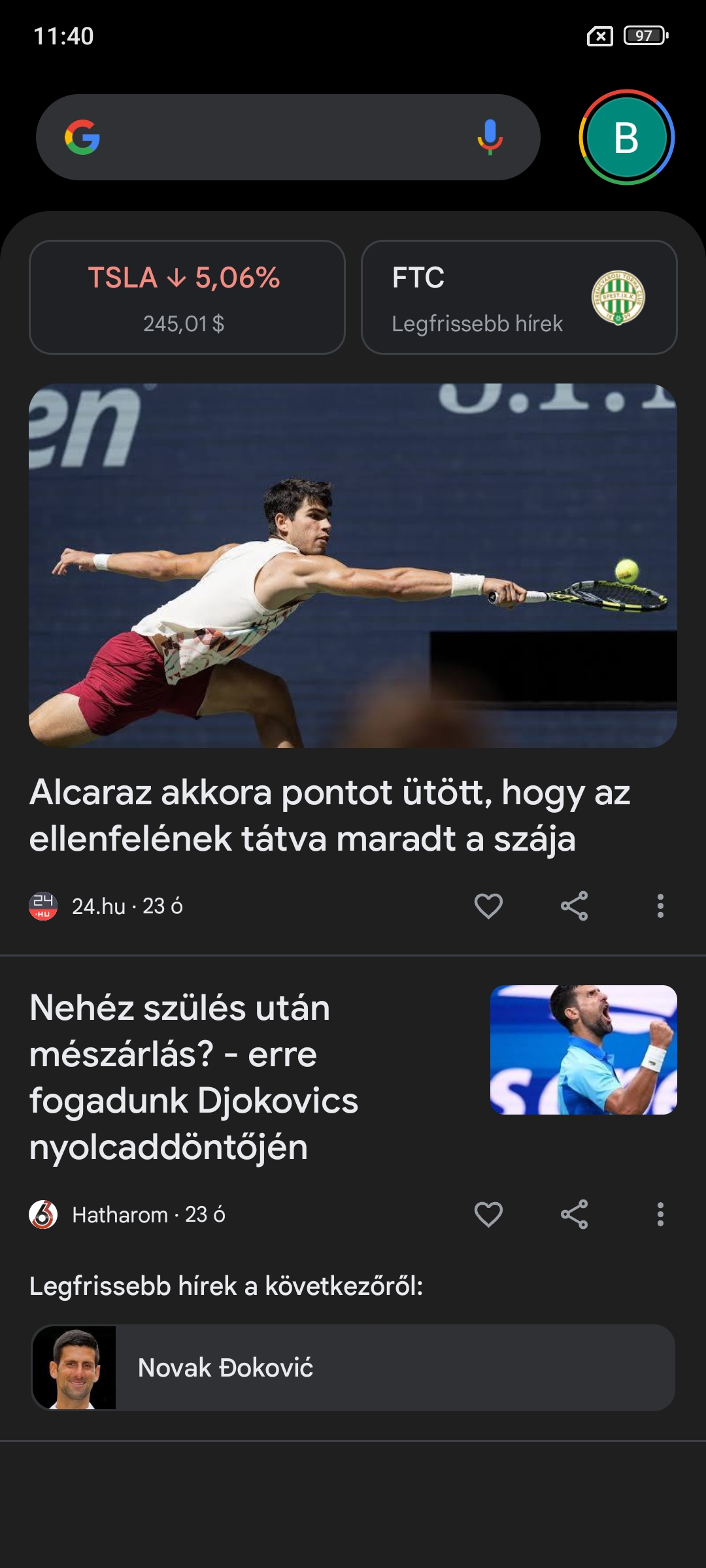Start voice search with the microphone
This screenshot has height=1568, width=706.
coord(490,137)
